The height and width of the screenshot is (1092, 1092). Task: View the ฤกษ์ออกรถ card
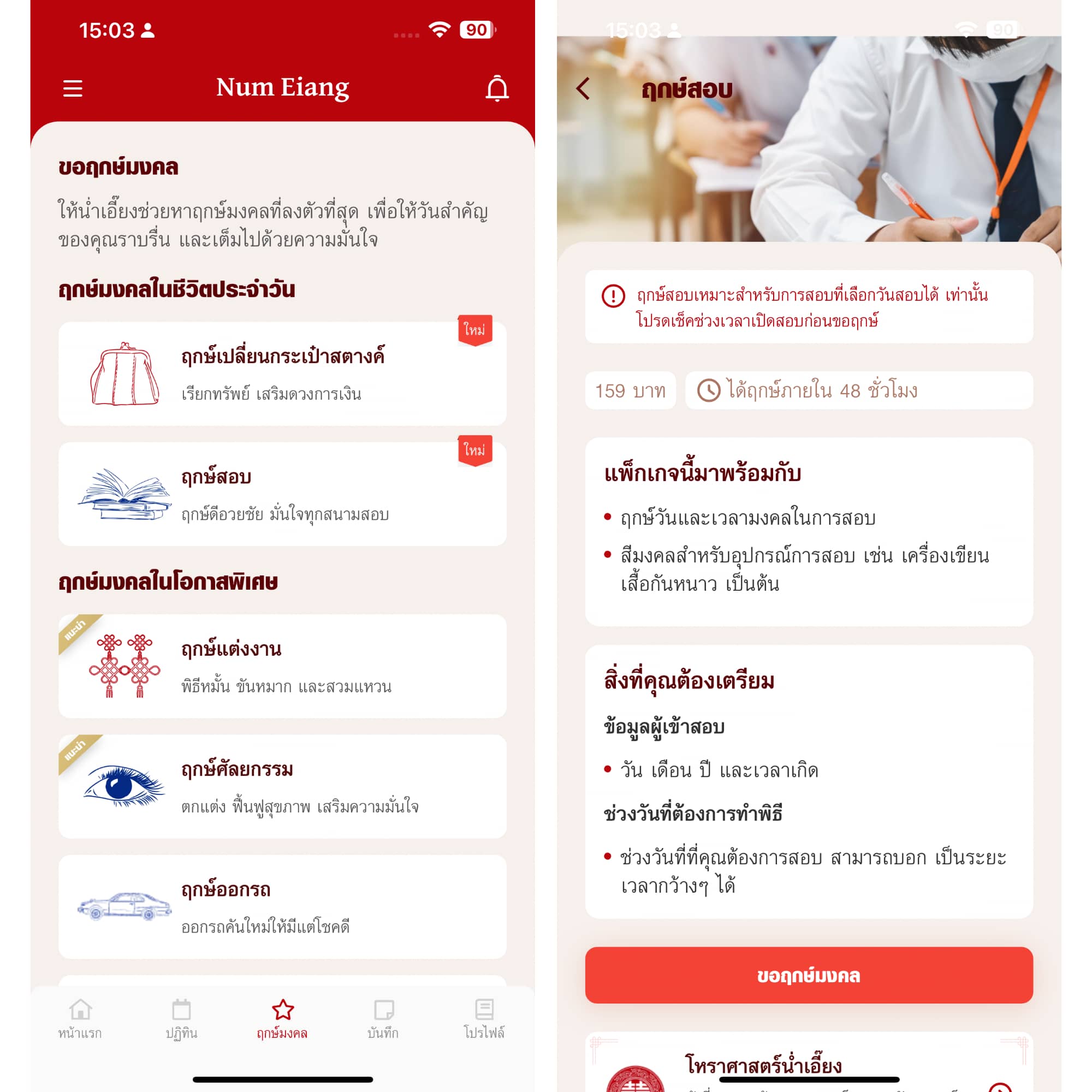pos(282,906)
